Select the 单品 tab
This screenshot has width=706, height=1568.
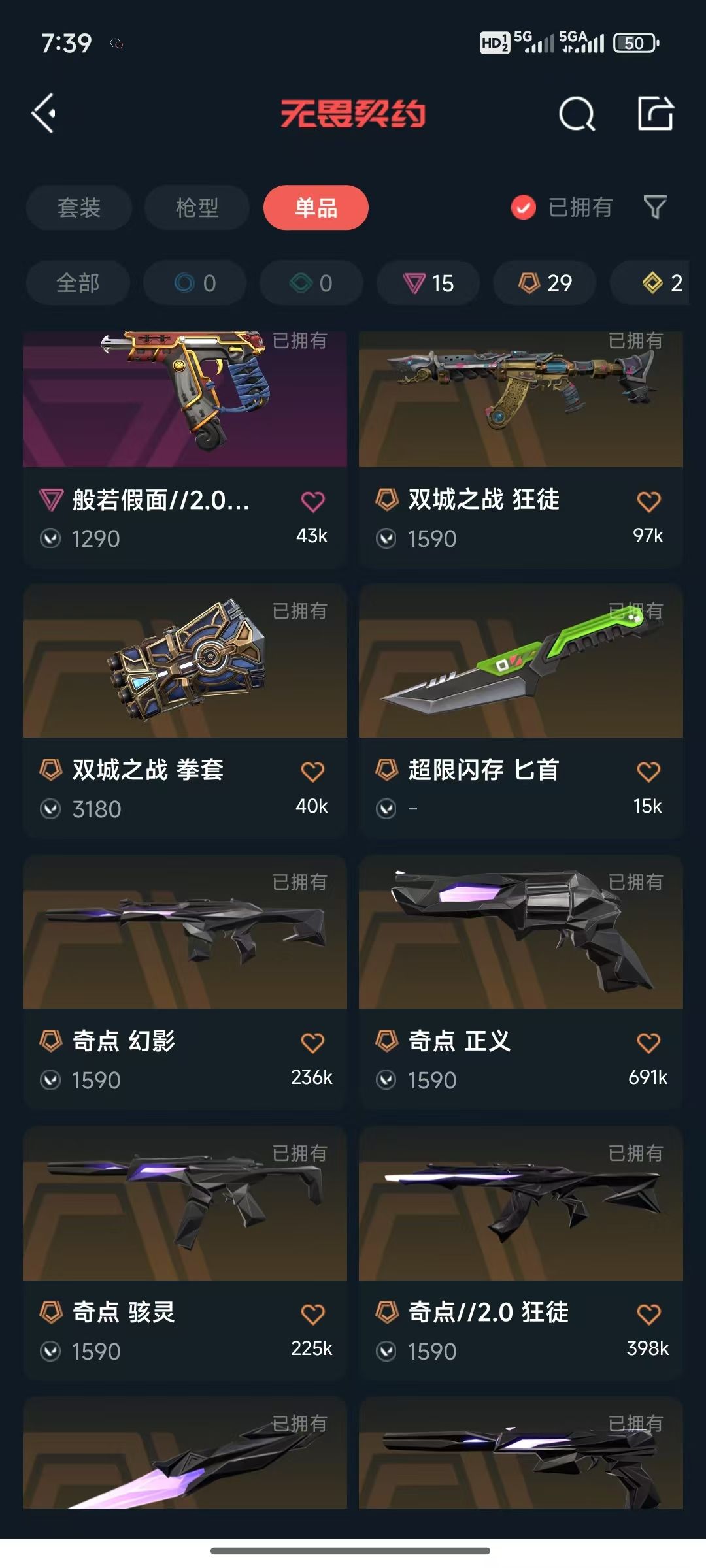tap(316, 208)
